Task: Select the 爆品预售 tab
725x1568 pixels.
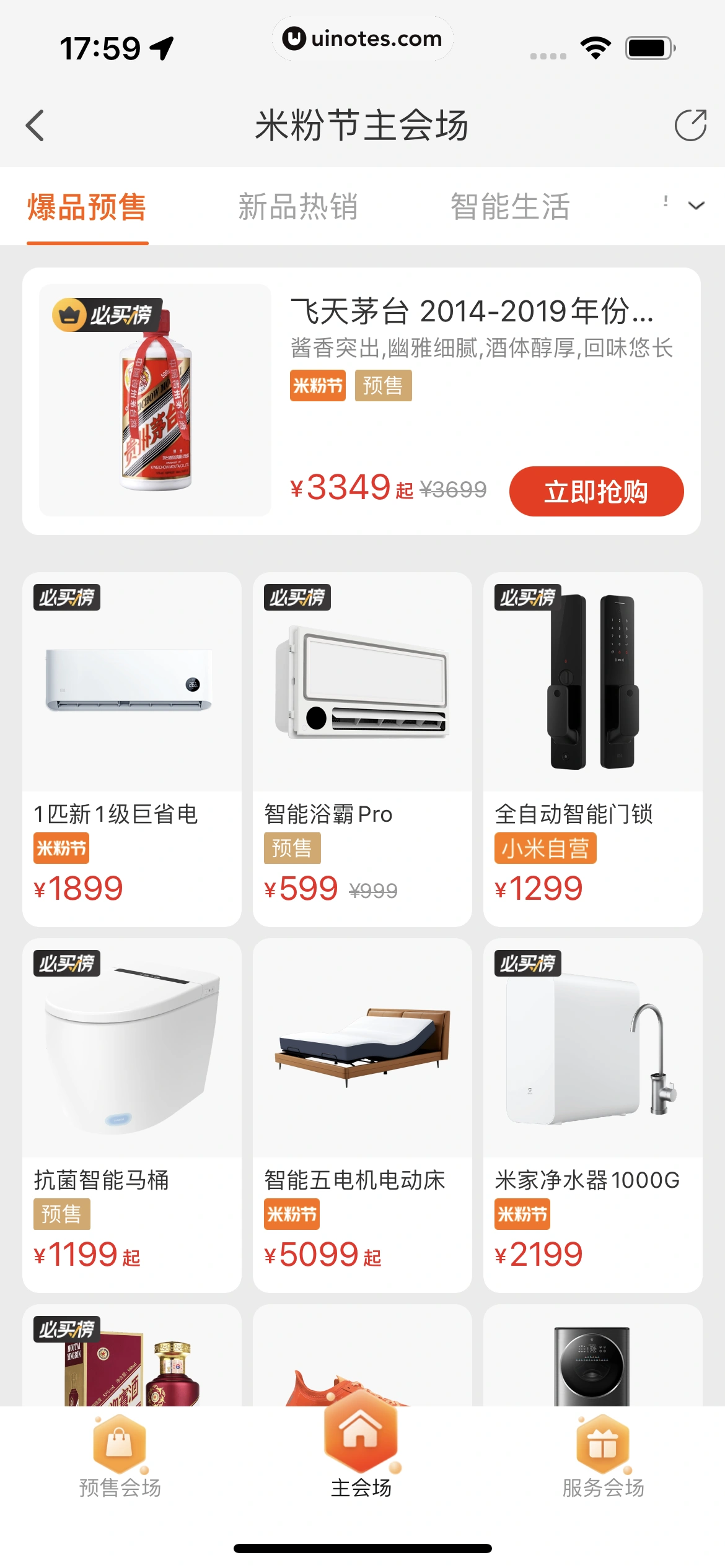Action: tap(87, 207)
